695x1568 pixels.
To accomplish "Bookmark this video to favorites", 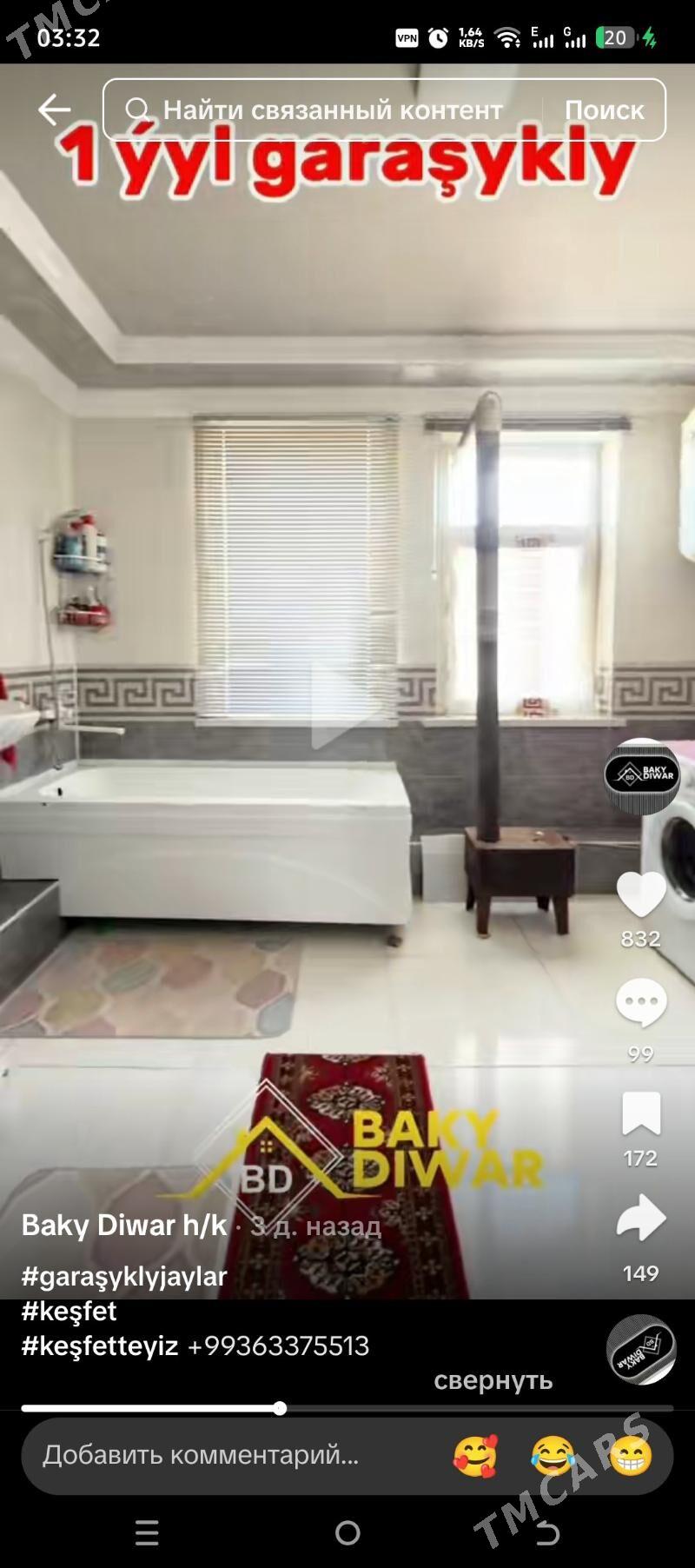I will [x=641, y=1114].
